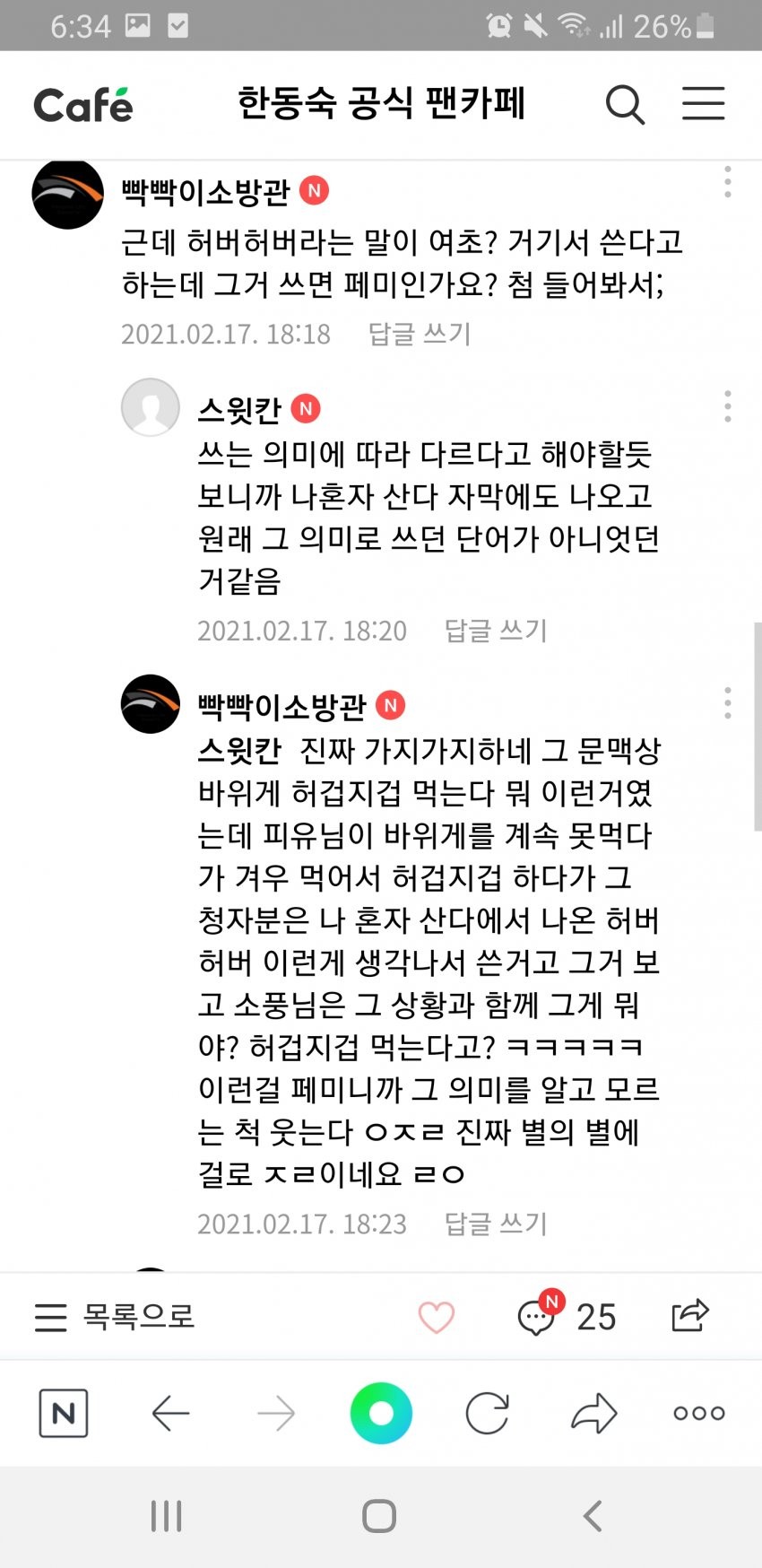
Task: Reply to the comment posted at 18:23
Action: 496,1224
